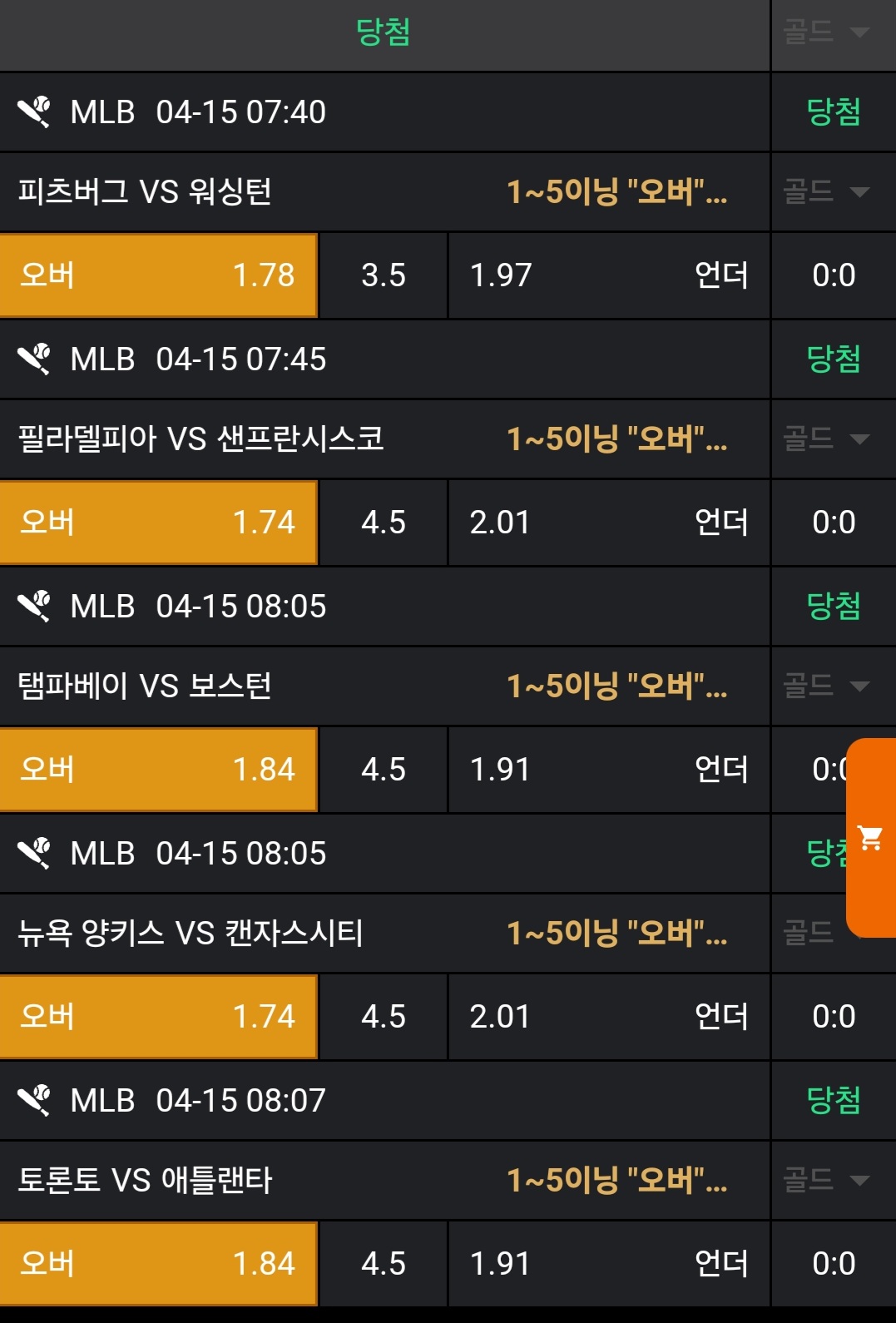Open the cart floating button

pyautogui.click(x=870, y=837)
